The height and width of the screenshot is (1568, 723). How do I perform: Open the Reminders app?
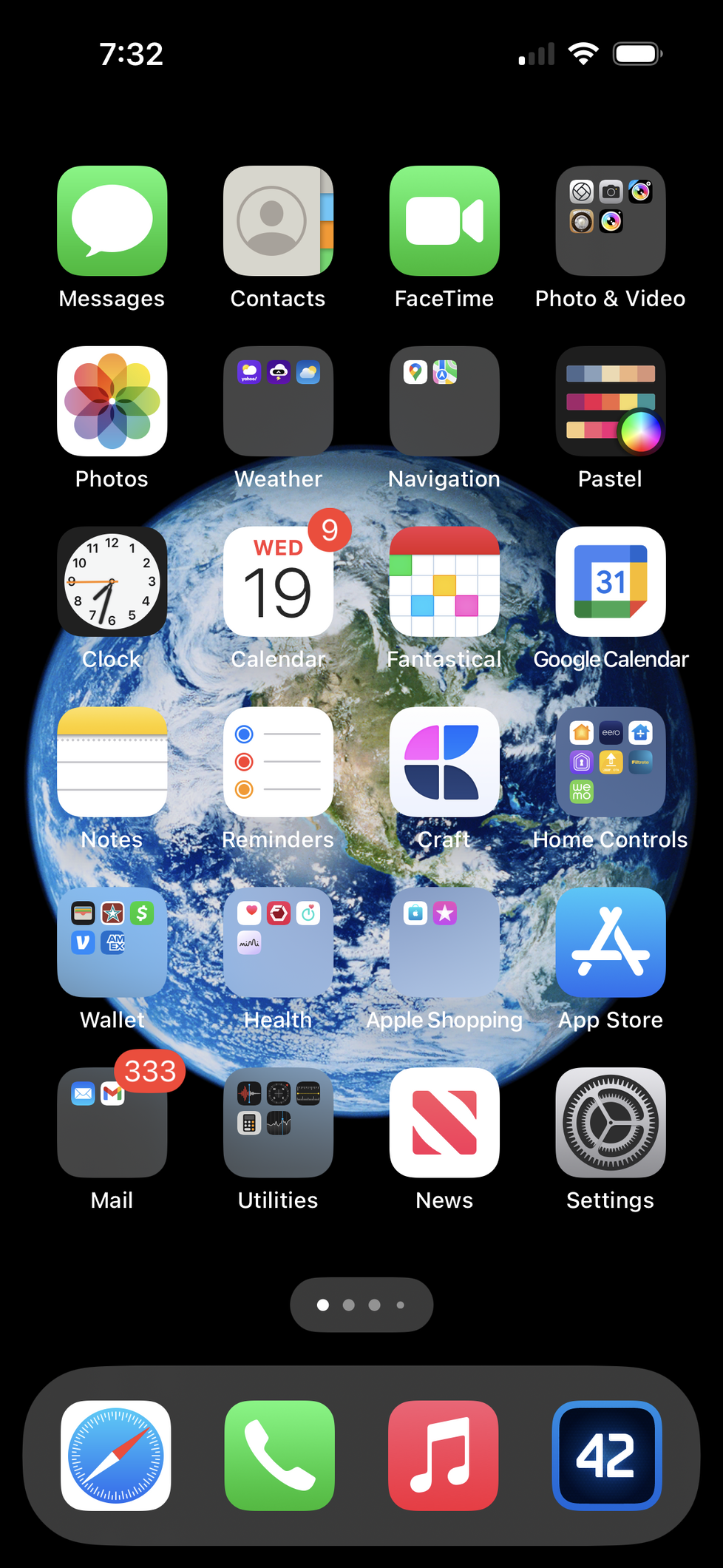click(x=278, y=762)
